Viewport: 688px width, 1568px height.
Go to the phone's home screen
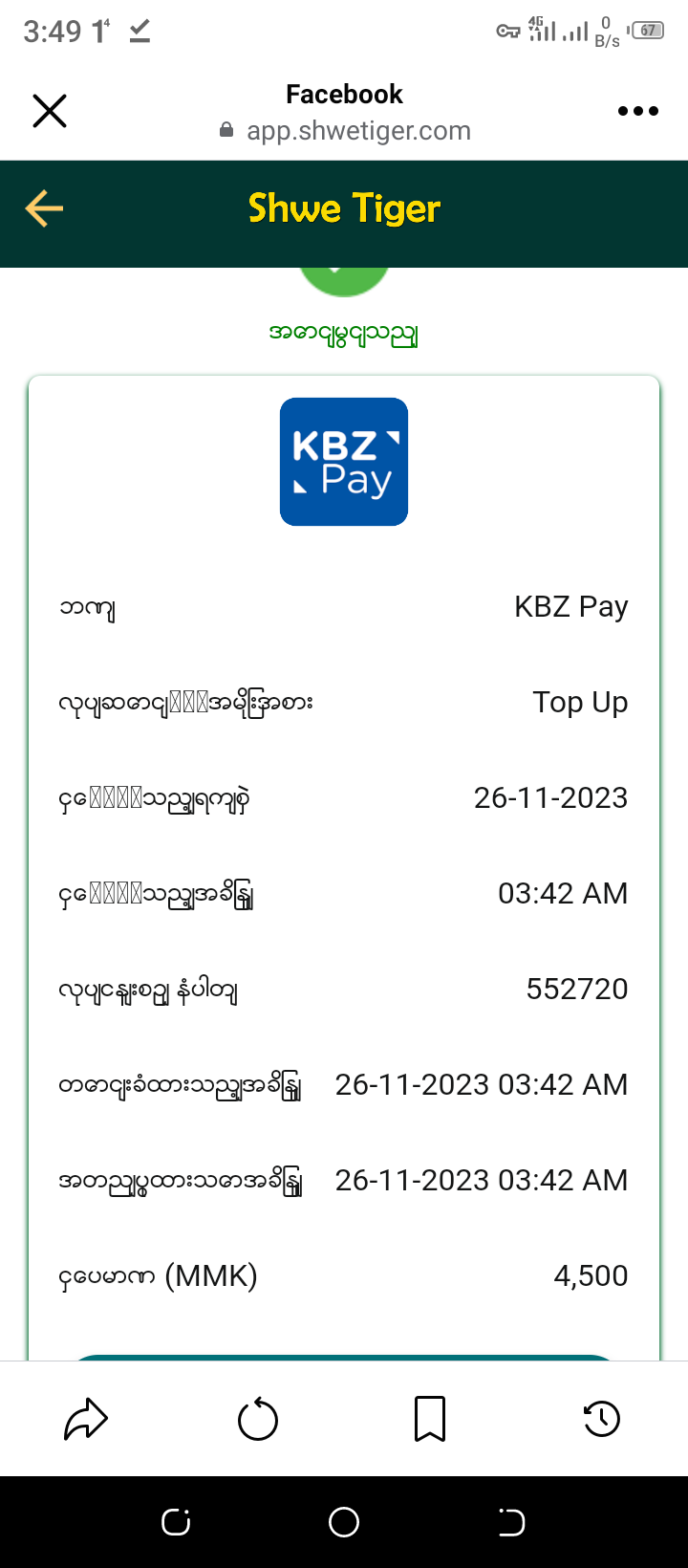344,1522
